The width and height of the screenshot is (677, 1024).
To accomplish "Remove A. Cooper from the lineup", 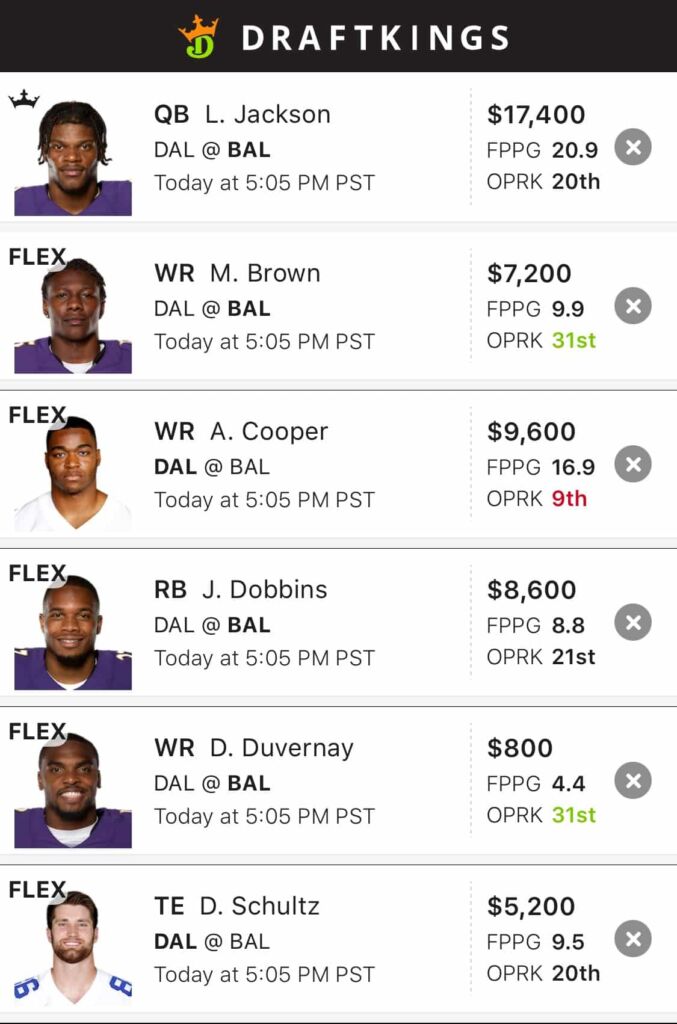I will point(632,464).
